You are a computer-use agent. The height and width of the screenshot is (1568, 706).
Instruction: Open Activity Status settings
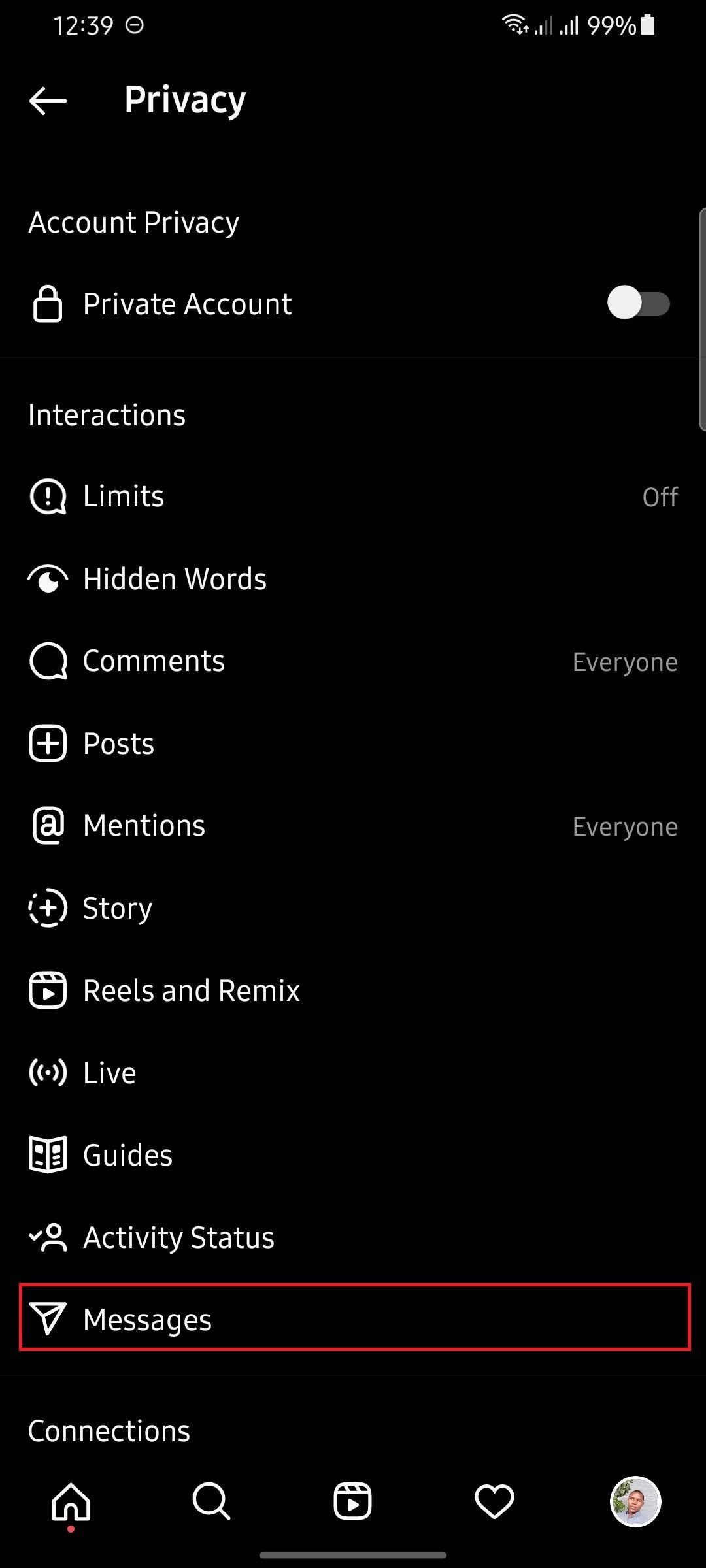[x=353, y=1237]
